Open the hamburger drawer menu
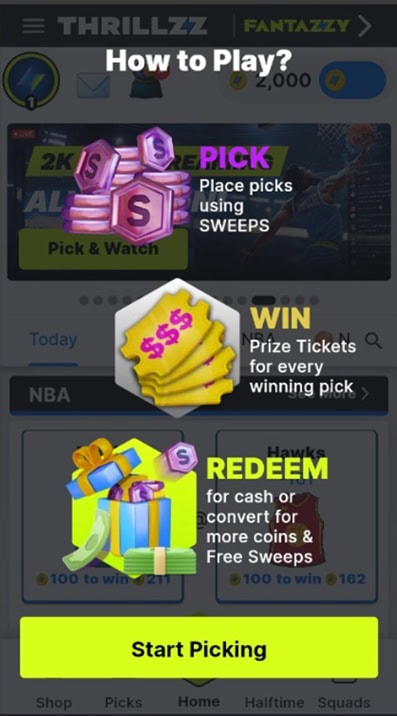Viewport: 397px width, 716px height. (x=33, y=26)
